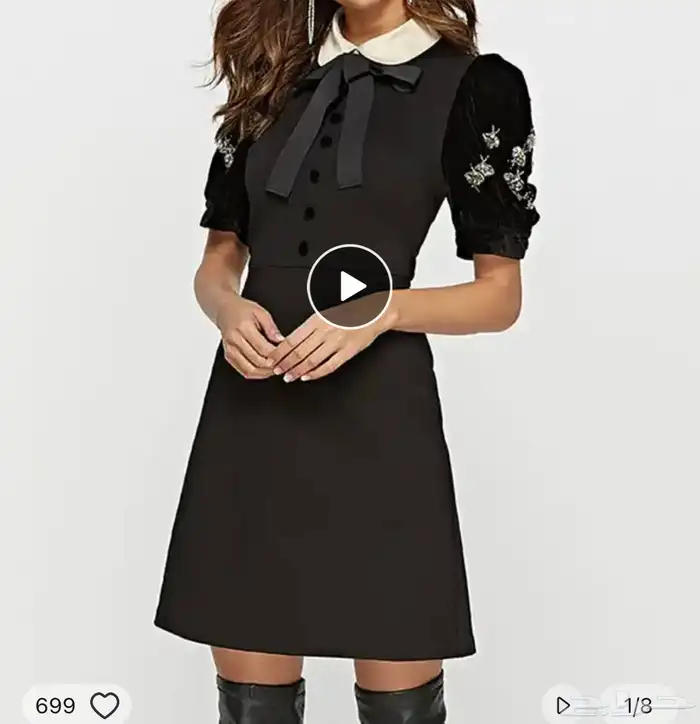
Task: Play the product video
Action: click(x=349, y=286)
